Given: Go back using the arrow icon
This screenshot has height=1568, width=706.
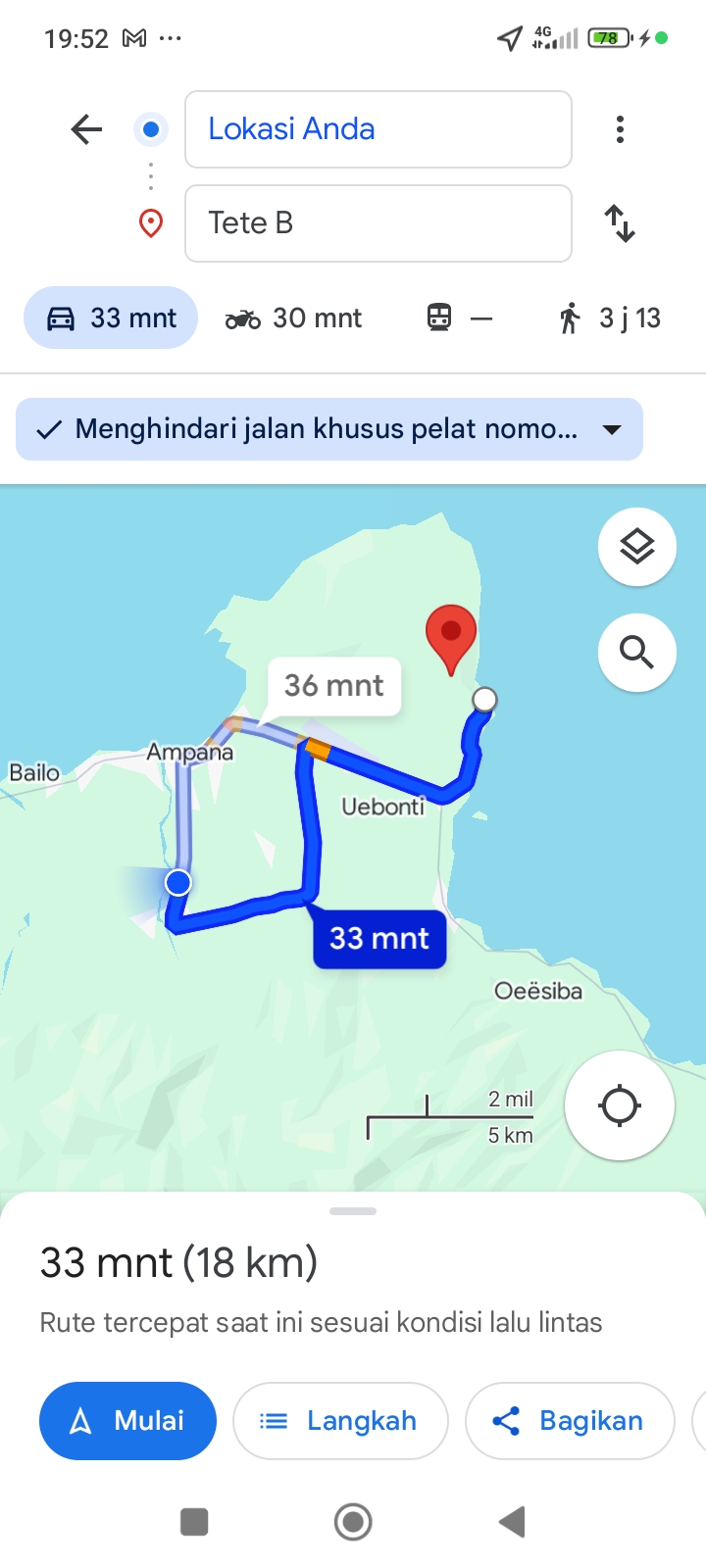Looking at the screenshot, I should (x=86, y=129).
